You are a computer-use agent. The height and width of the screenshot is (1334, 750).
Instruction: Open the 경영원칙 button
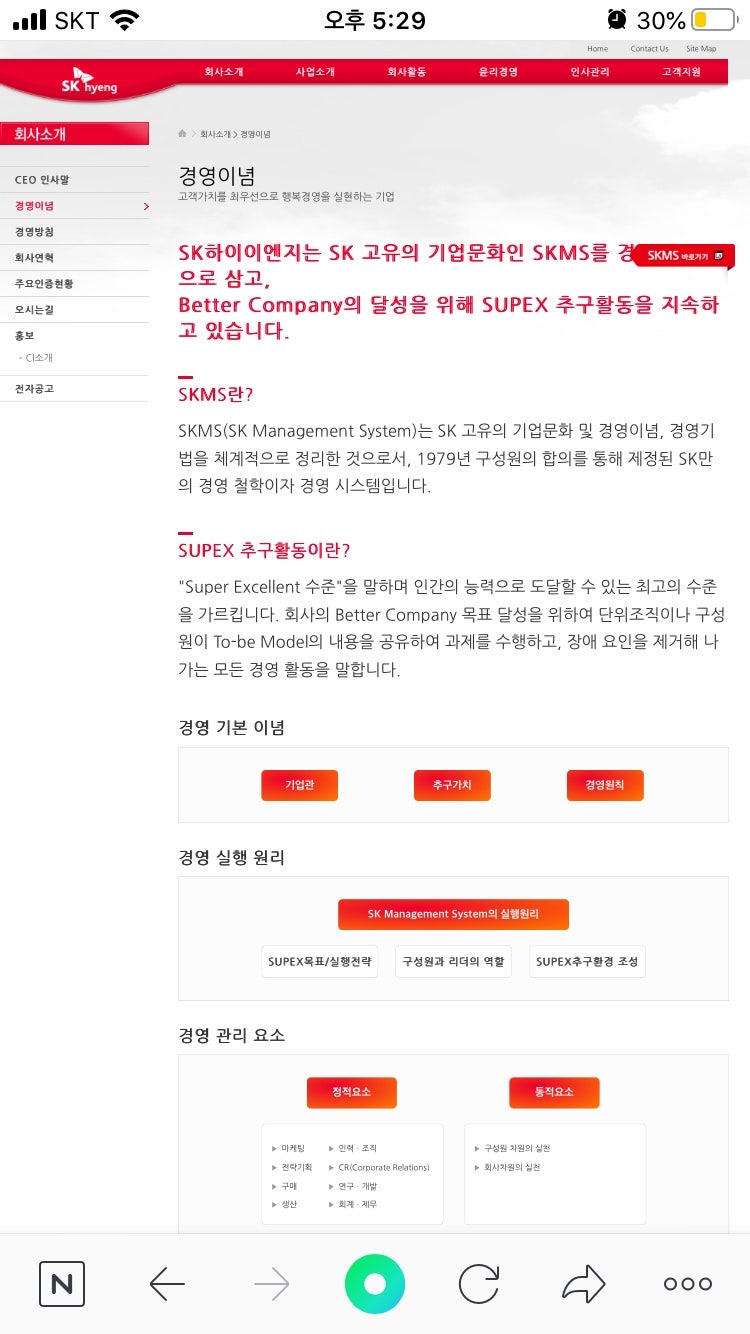point(605,785)
